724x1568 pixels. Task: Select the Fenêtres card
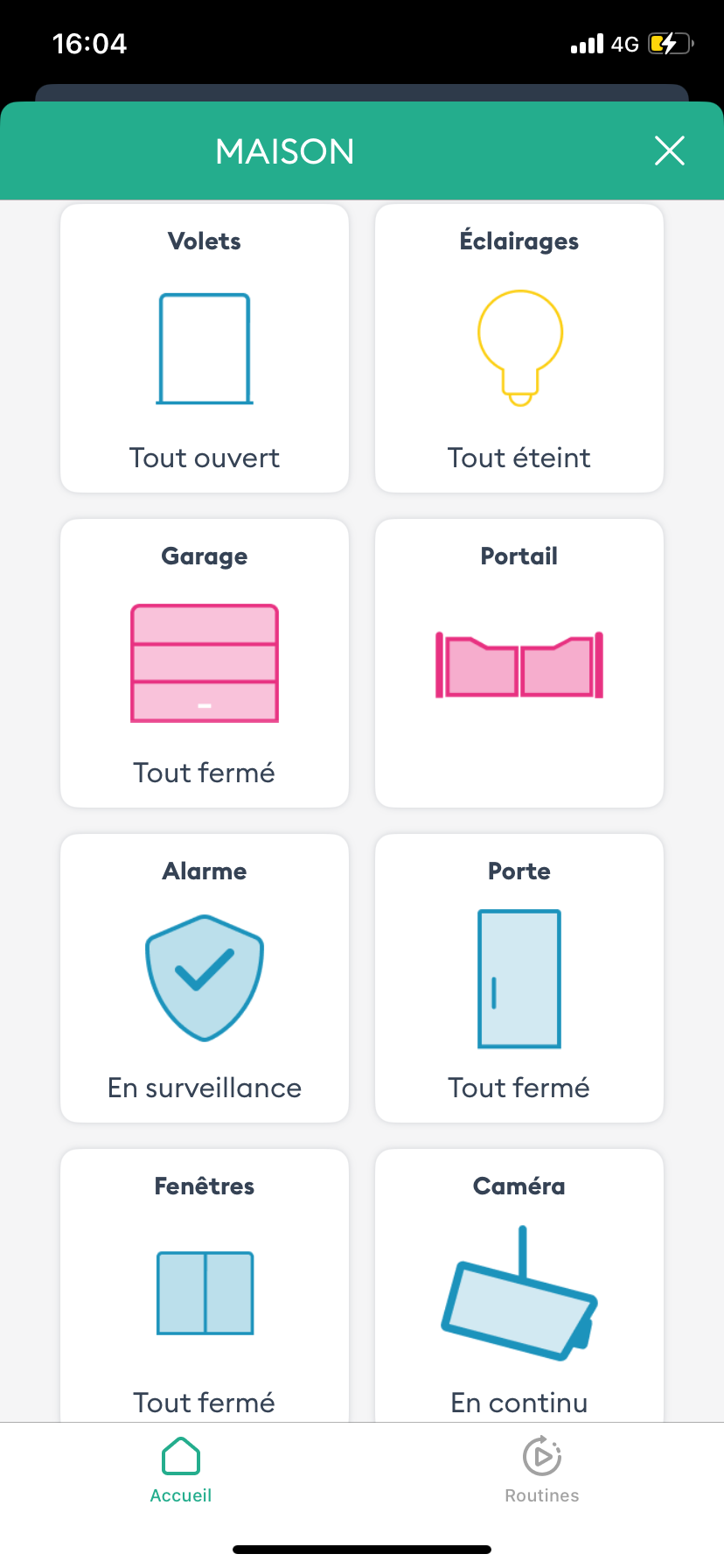point(205,1286)
